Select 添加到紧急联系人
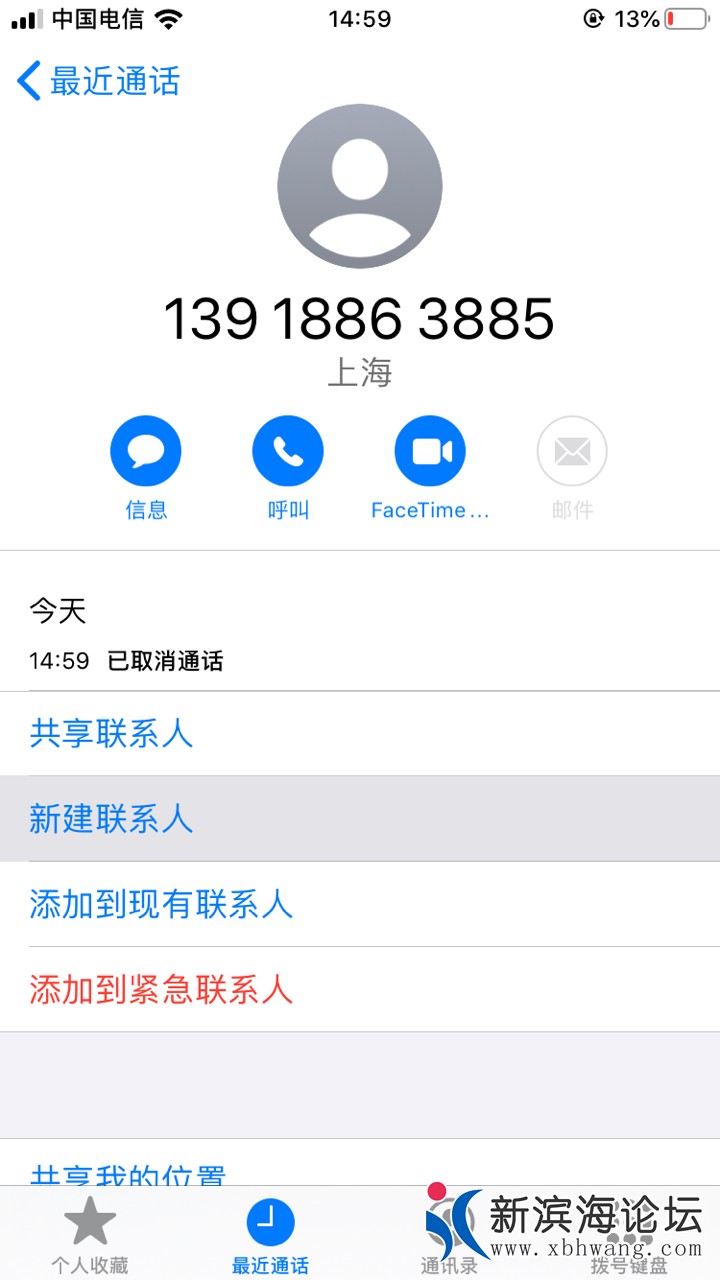This screenshot has width=720, height=1280. pyautogui.click(x=160, y=990)
